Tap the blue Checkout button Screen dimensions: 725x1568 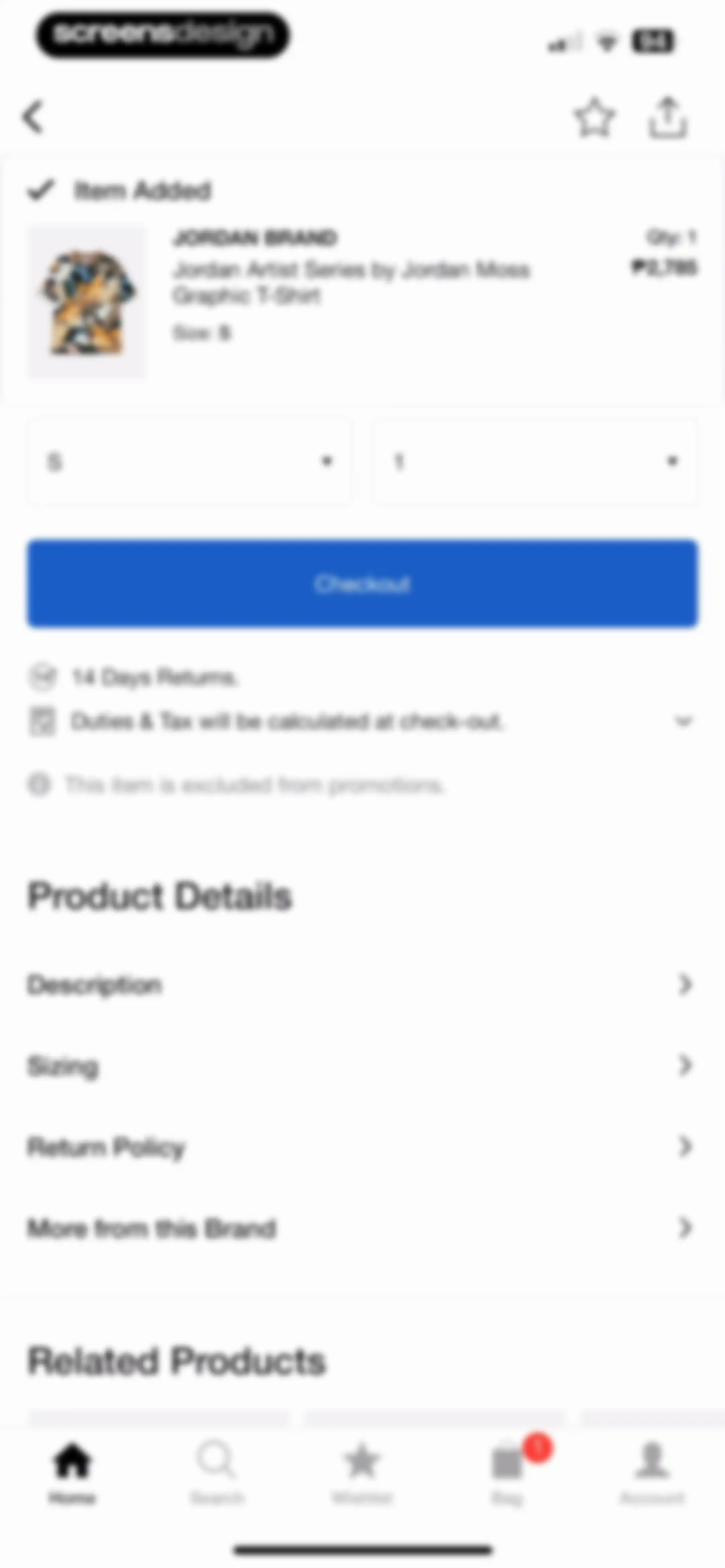coord(362,583)
